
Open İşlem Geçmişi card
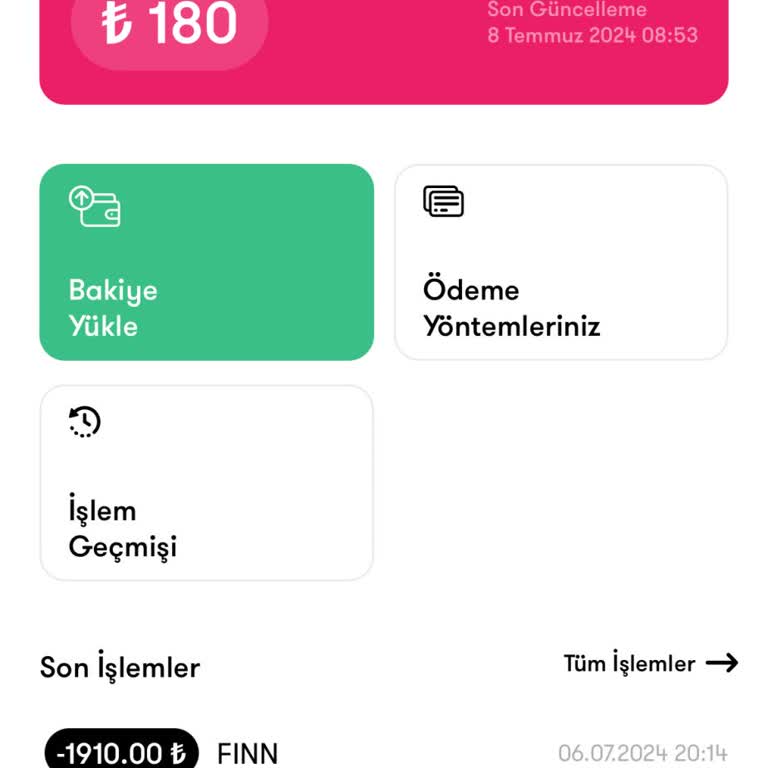coord(206,482)
